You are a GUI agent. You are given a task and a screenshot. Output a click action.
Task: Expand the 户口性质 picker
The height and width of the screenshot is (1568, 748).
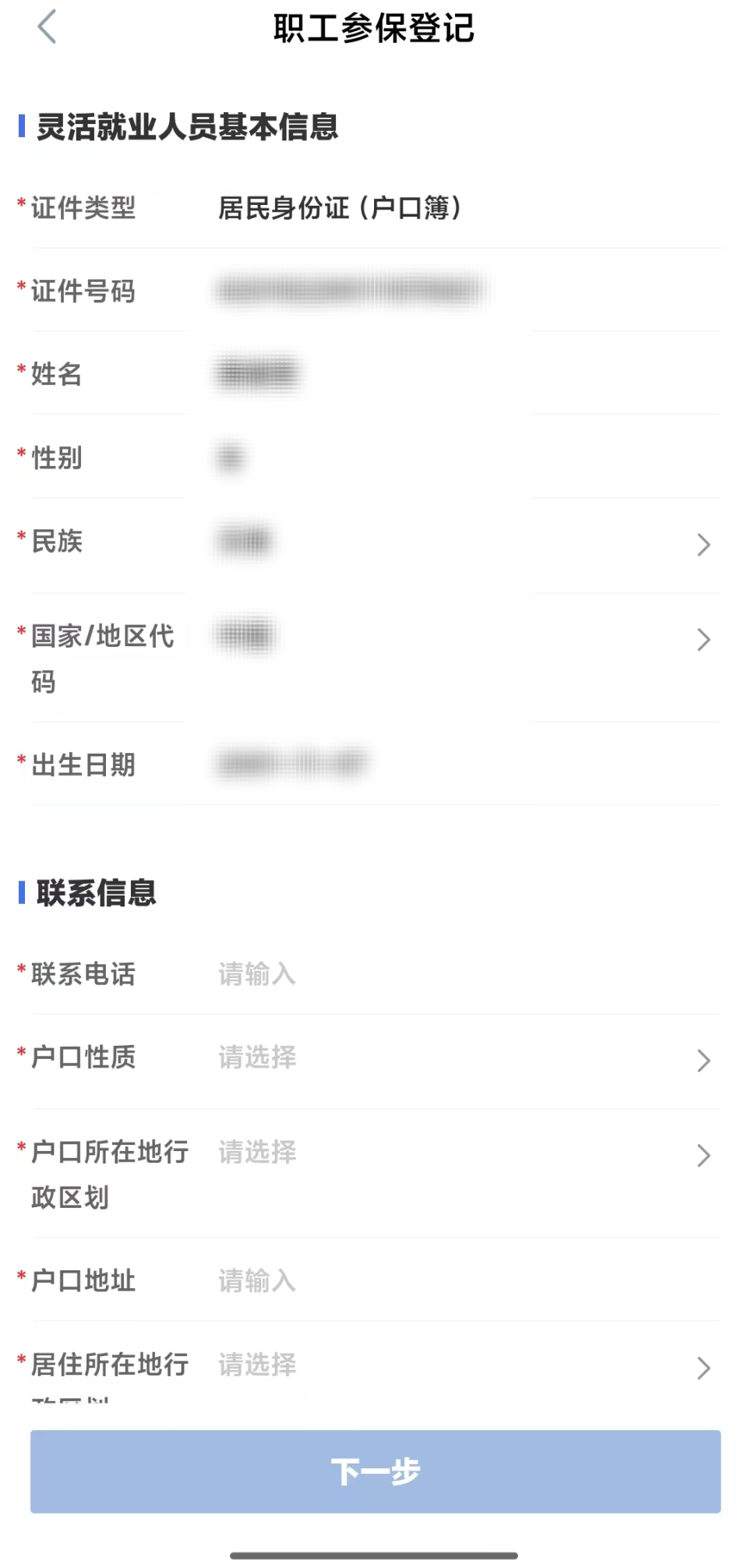704,1060
